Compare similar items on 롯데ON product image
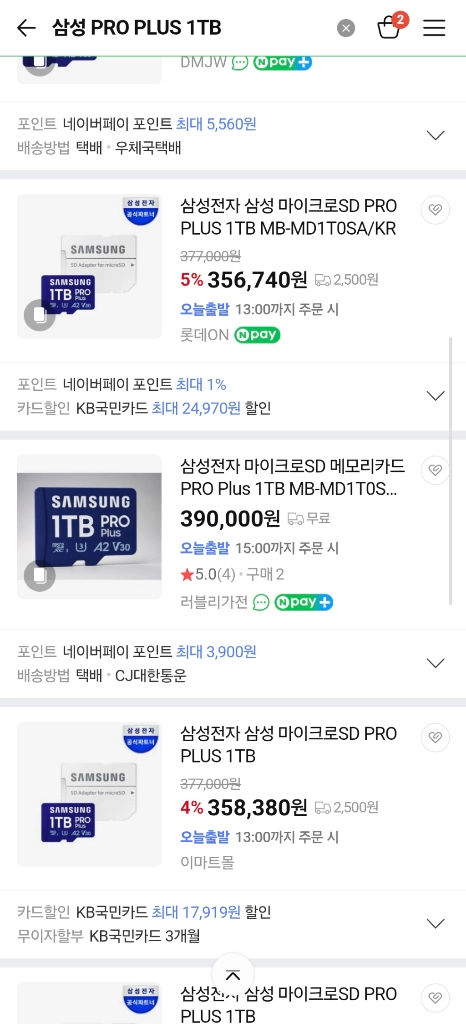 point(40,315)
